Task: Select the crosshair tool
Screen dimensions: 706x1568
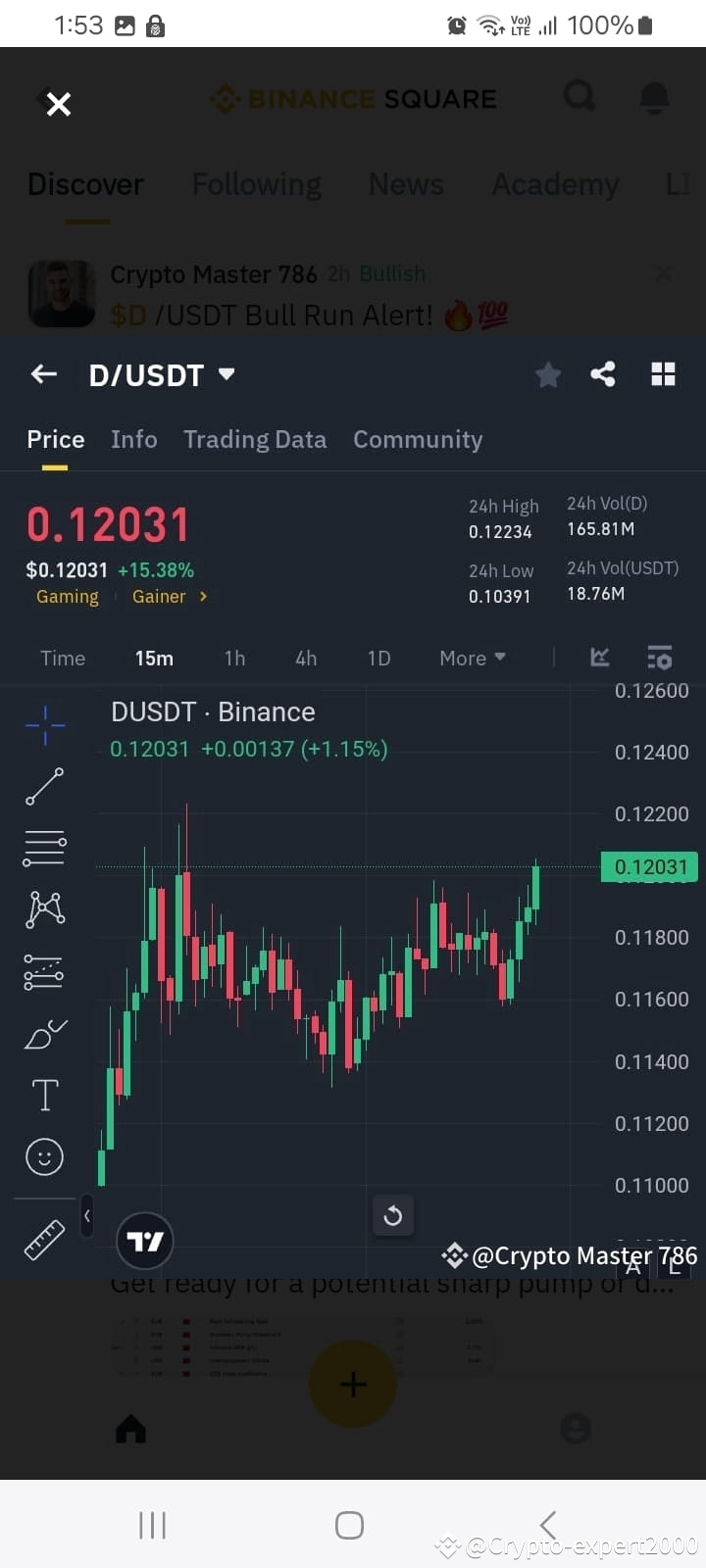Action: 44,725
